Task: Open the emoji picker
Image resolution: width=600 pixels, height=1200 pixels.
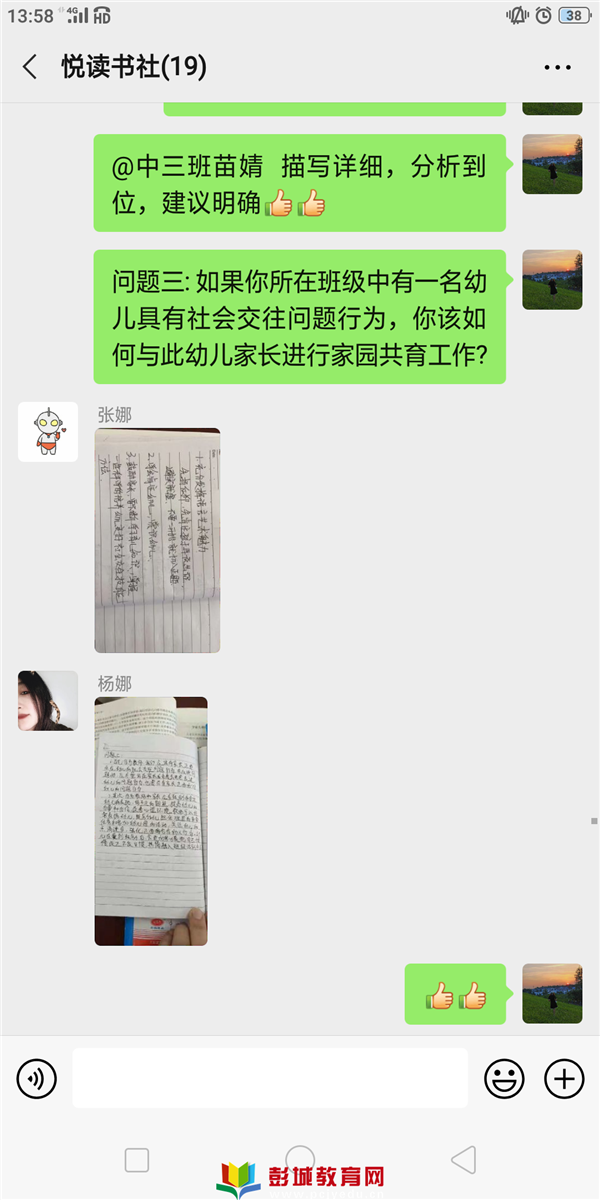Action: tap(505, 1079)
